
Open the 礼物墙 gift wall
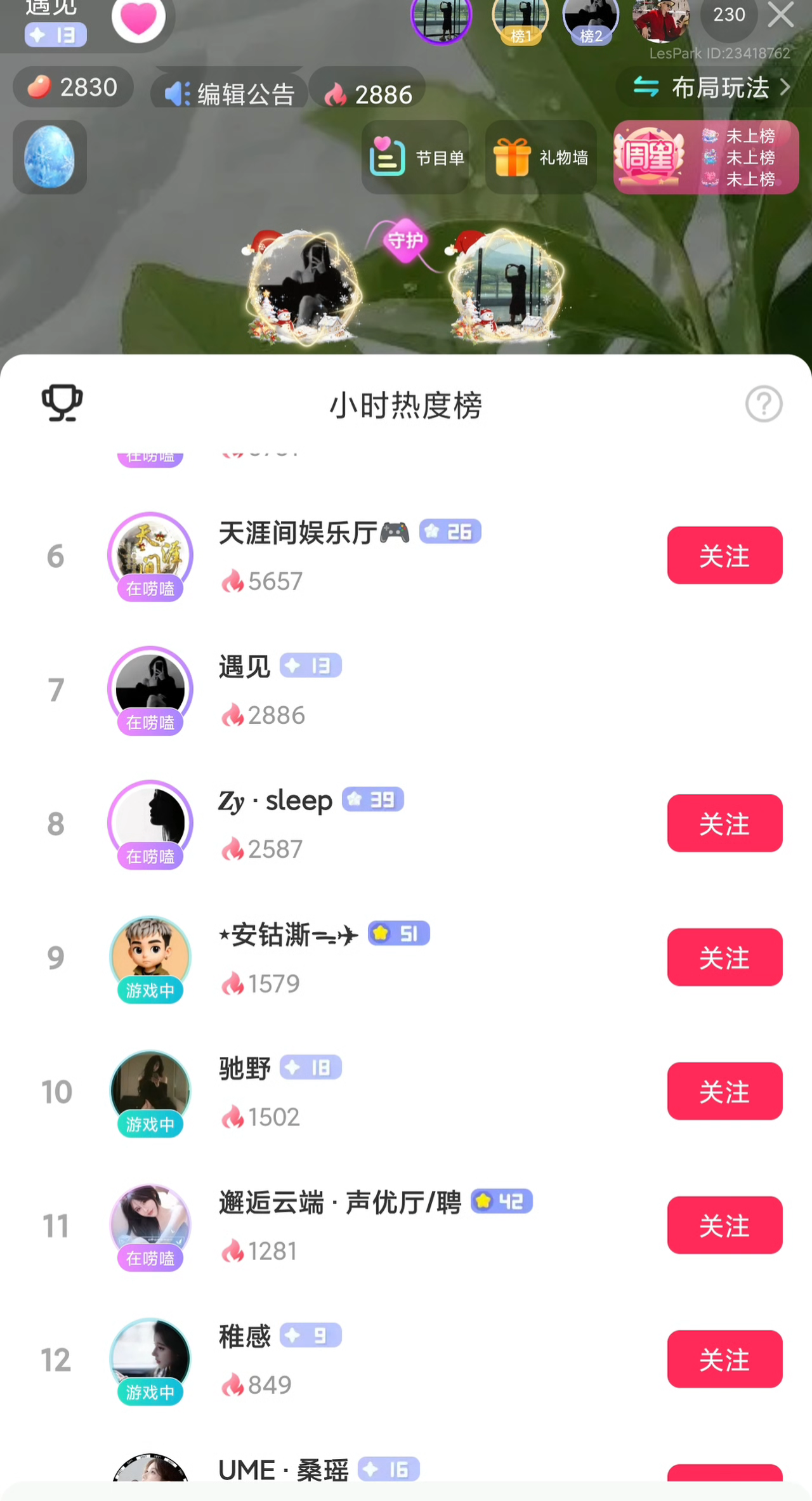[x=541, y=157]
